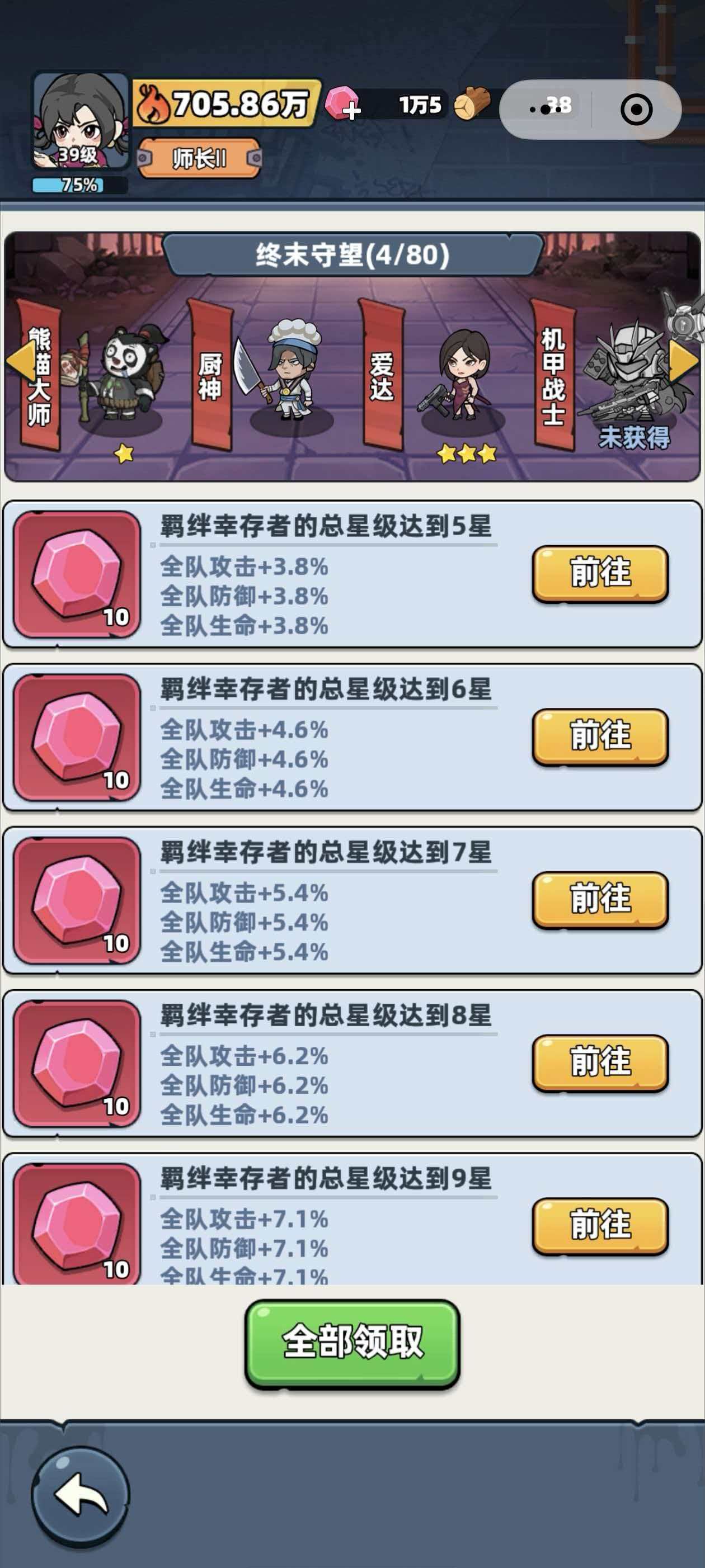Tap 前往 on the 7星 bond row

coord(600,899)
